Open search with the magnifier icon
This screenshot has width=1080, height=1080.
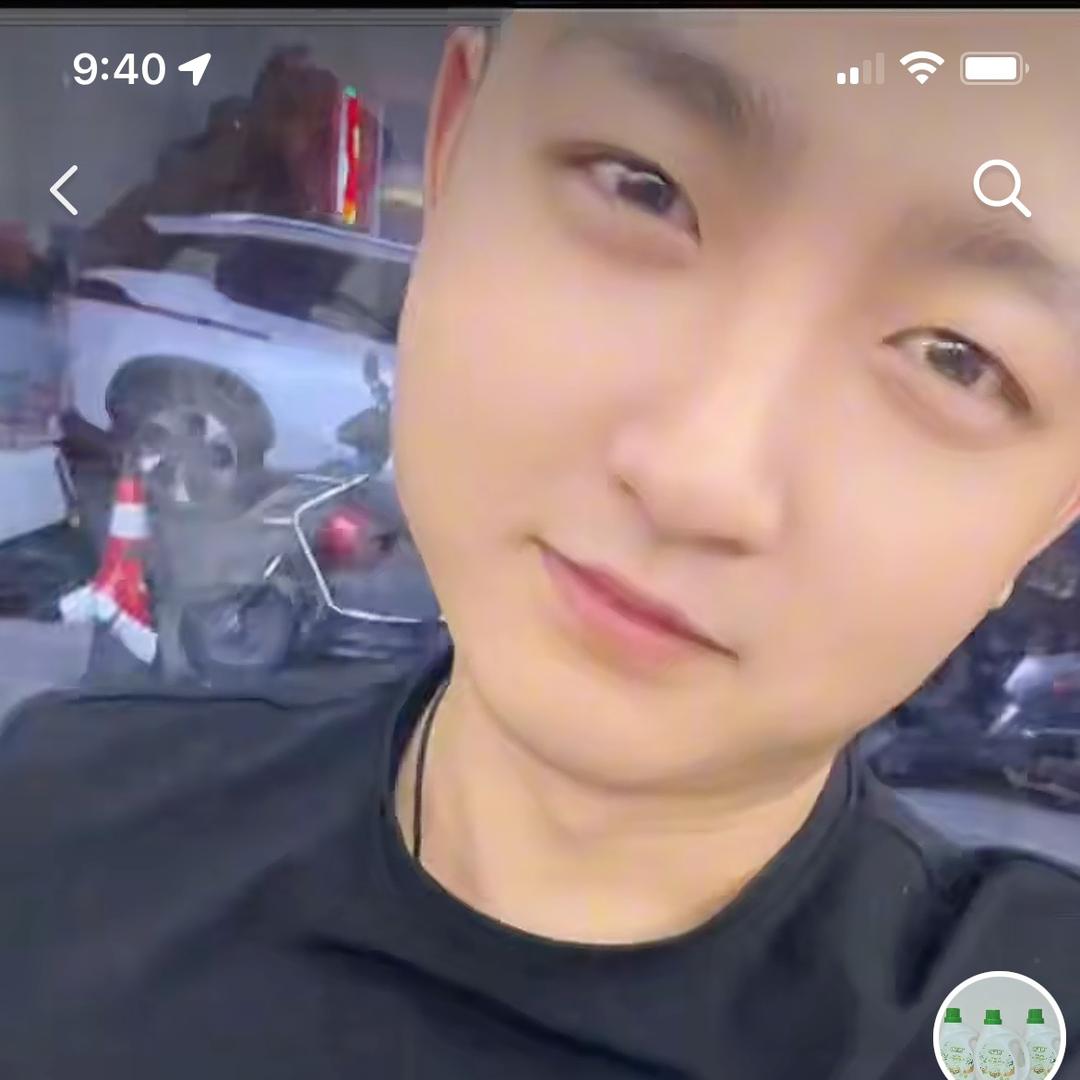[x=1001, y=189]
